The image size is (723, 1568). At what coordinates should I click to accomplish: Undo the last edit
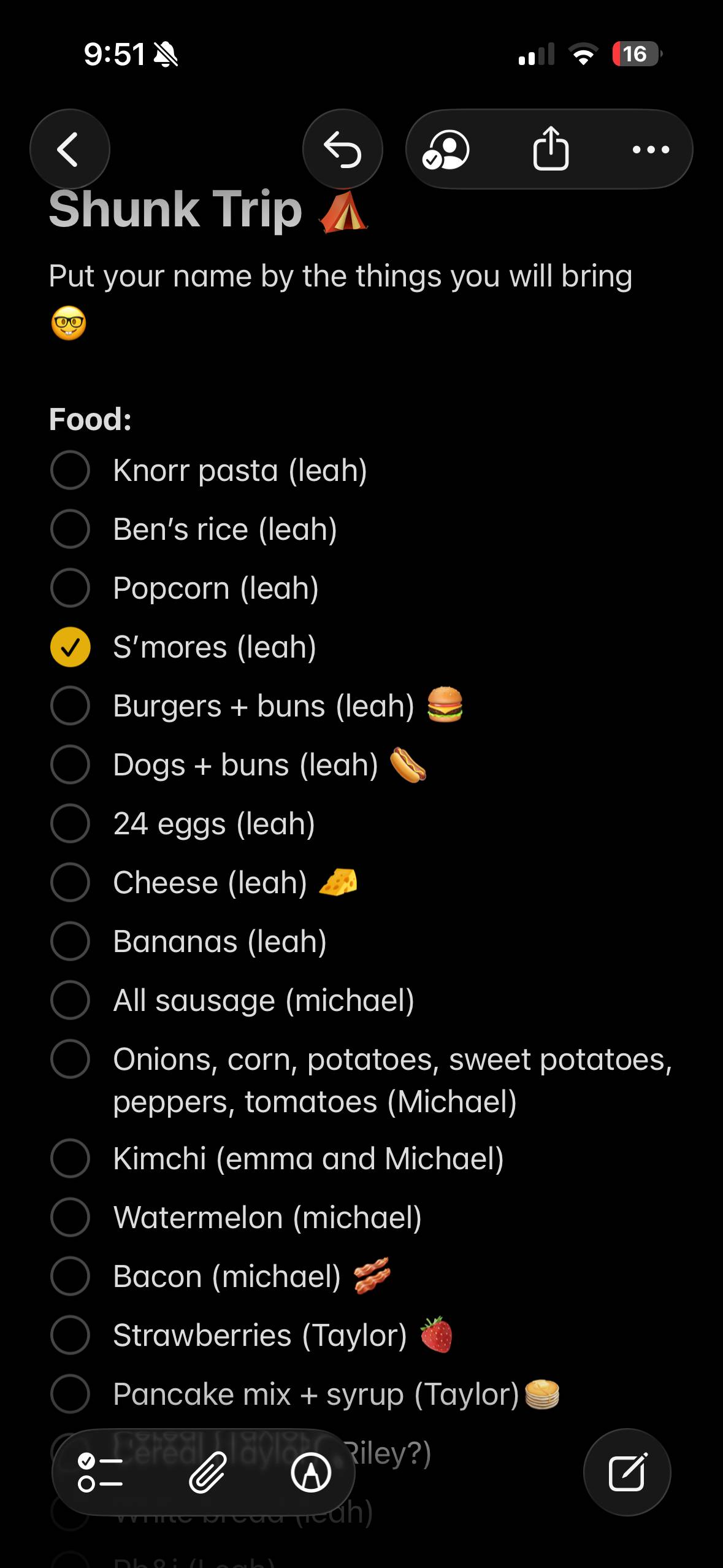pyautogui.click(x=342, y=149)
